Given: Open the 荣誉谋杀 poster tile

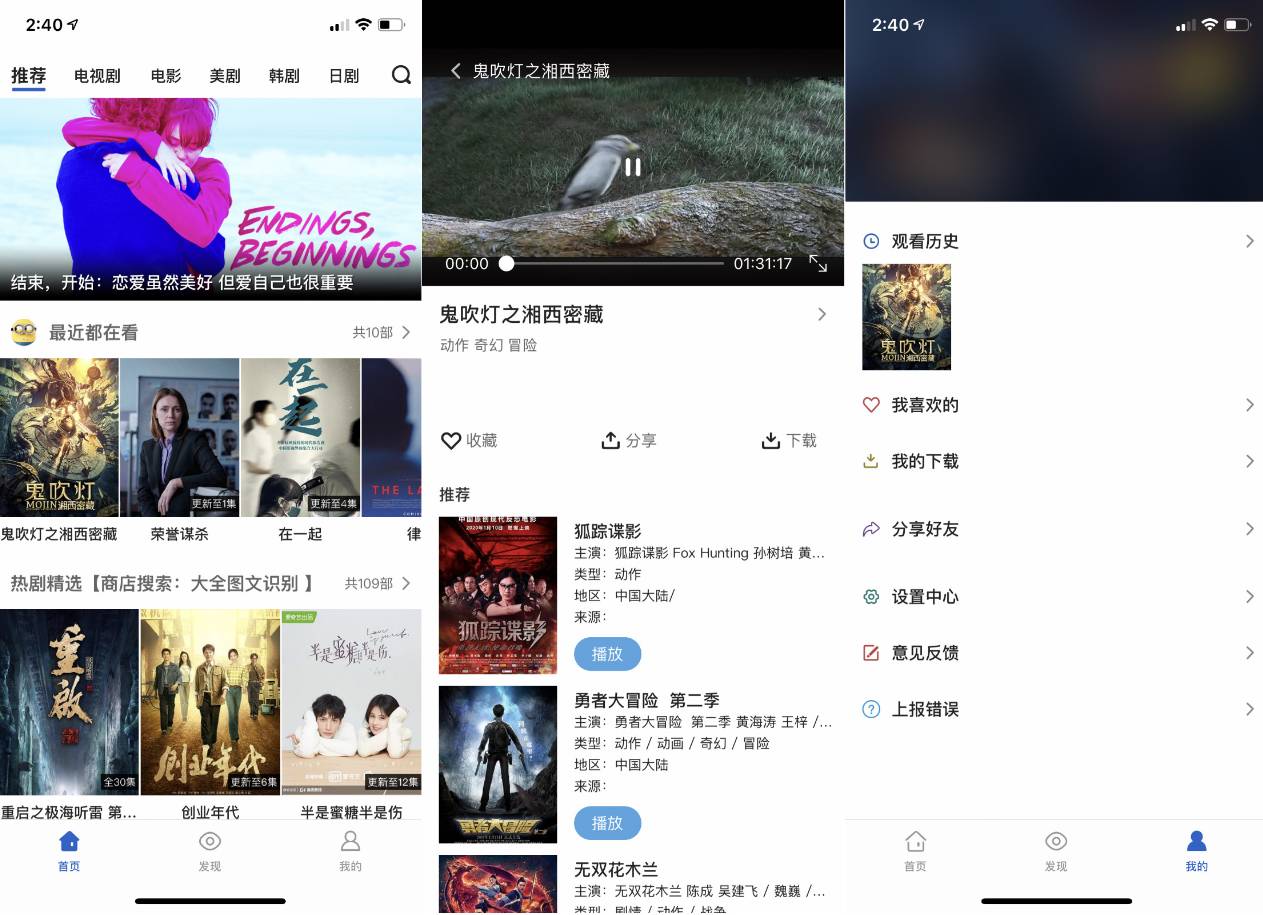Looking at the screenshot, I should pos(180,438).
